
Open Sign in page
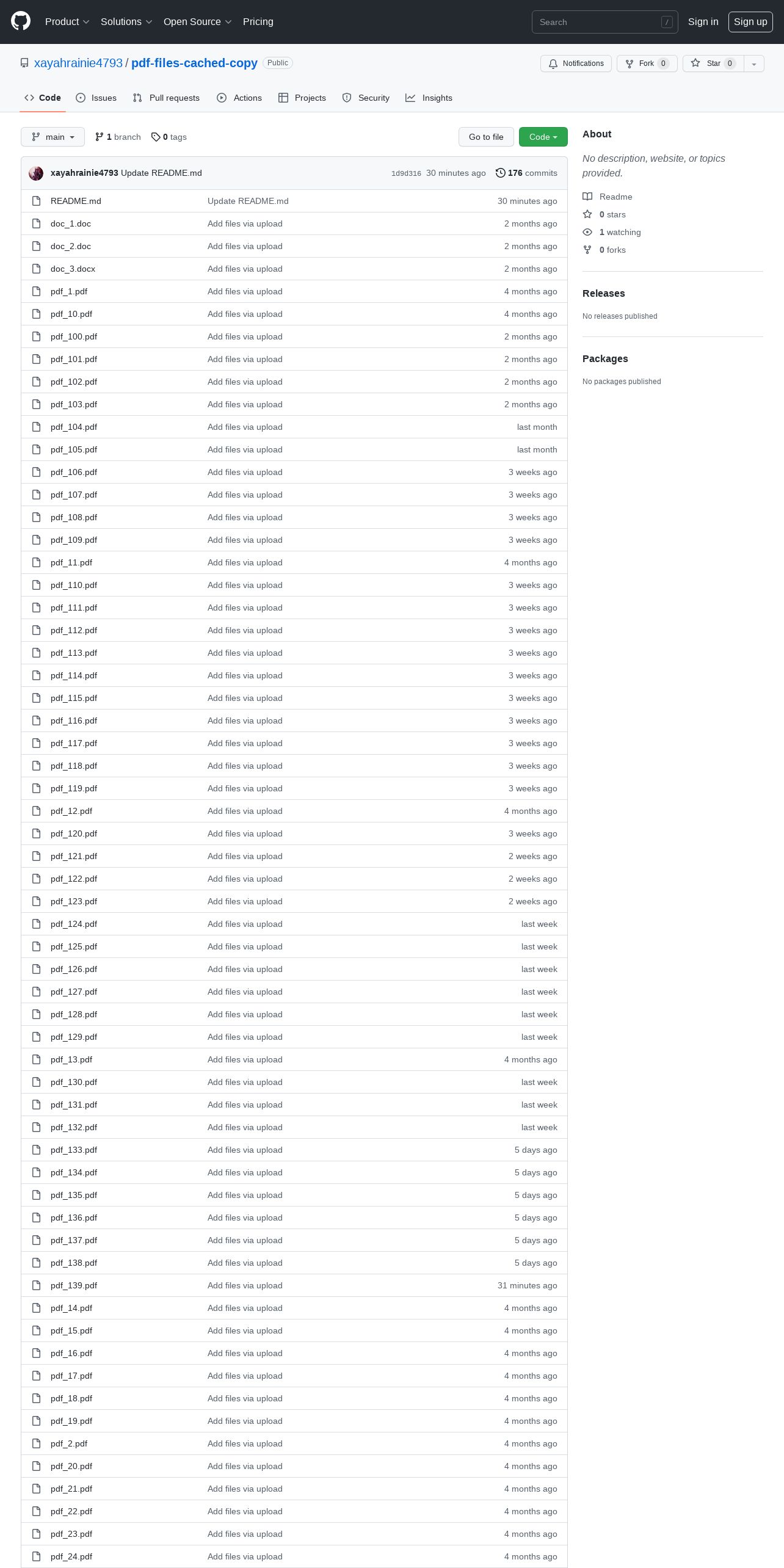tap(703, 21)
